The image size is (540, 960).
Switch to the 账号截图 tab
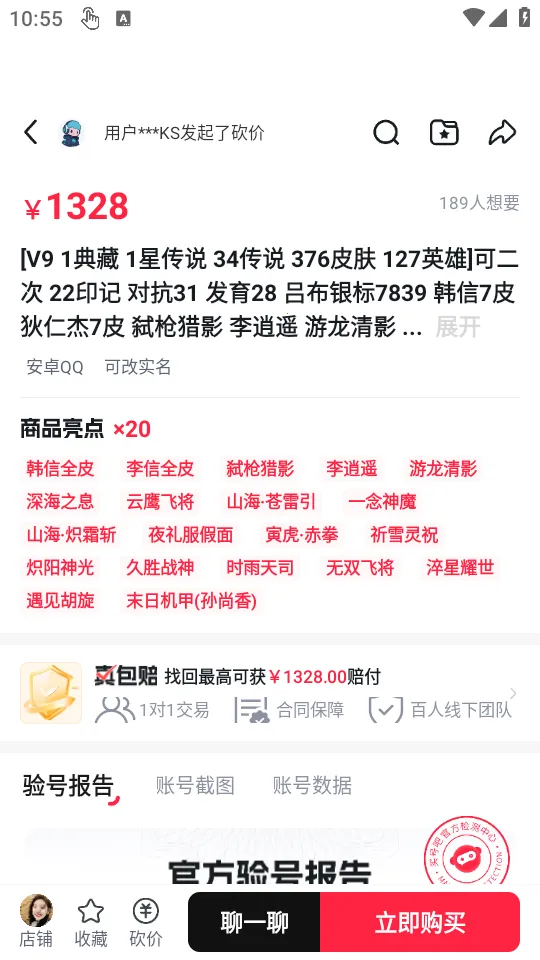pos(195,786)
